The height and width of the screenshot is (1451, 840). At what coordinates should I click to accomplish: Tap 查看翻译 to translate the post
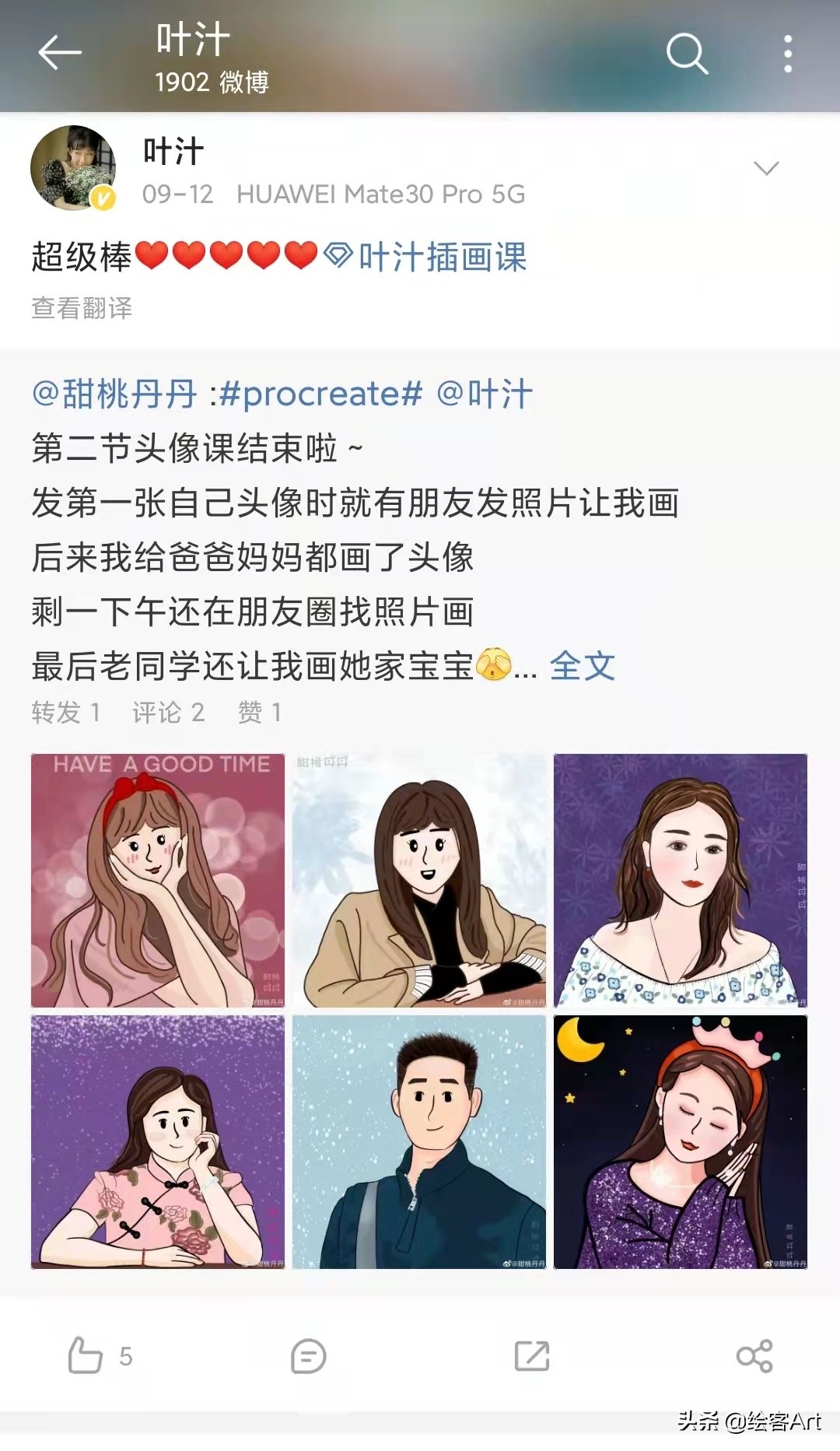tap(80, 309)
